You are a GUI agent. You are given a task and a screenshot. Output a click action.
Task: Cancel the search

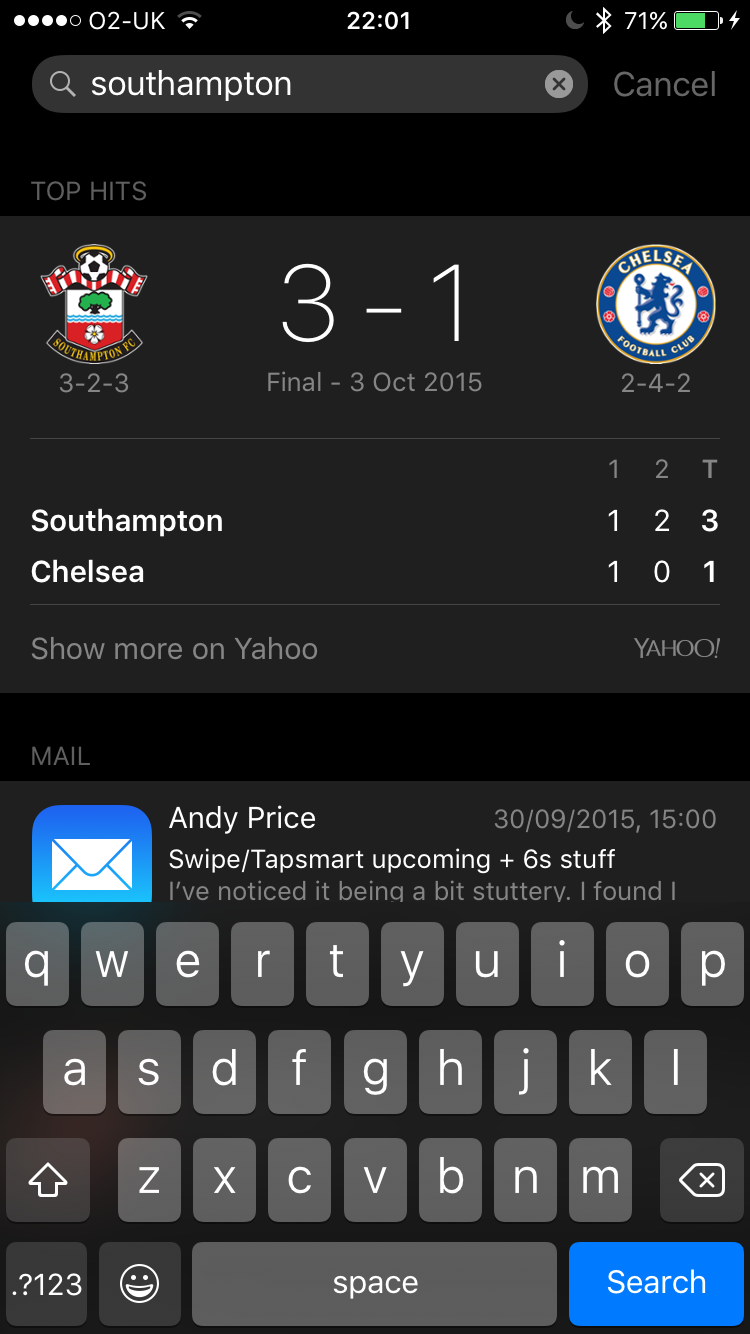[664, 84]
